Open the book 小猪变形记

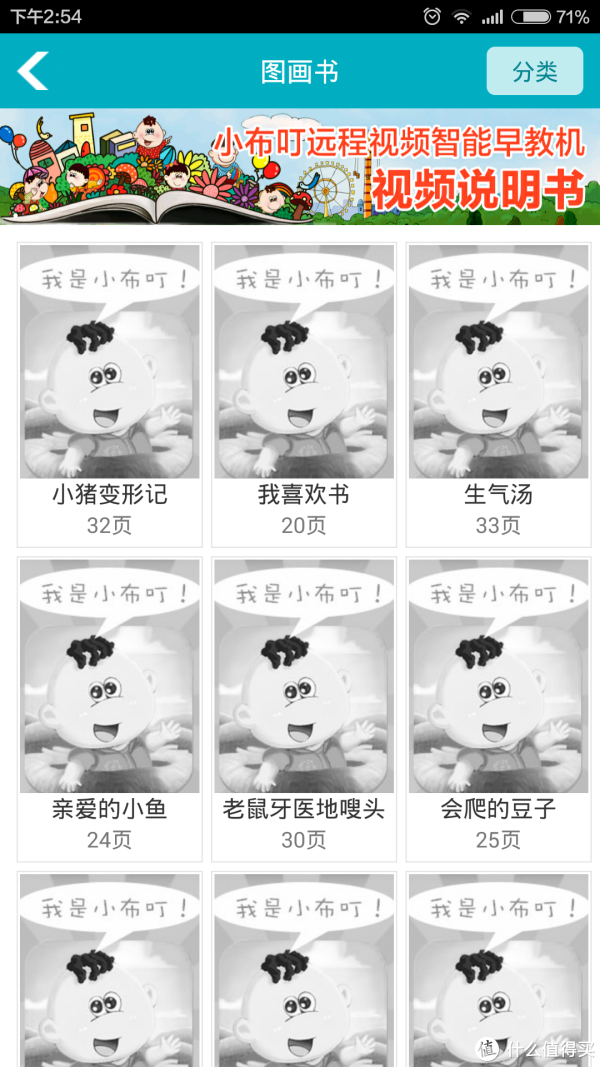(109, 393)
